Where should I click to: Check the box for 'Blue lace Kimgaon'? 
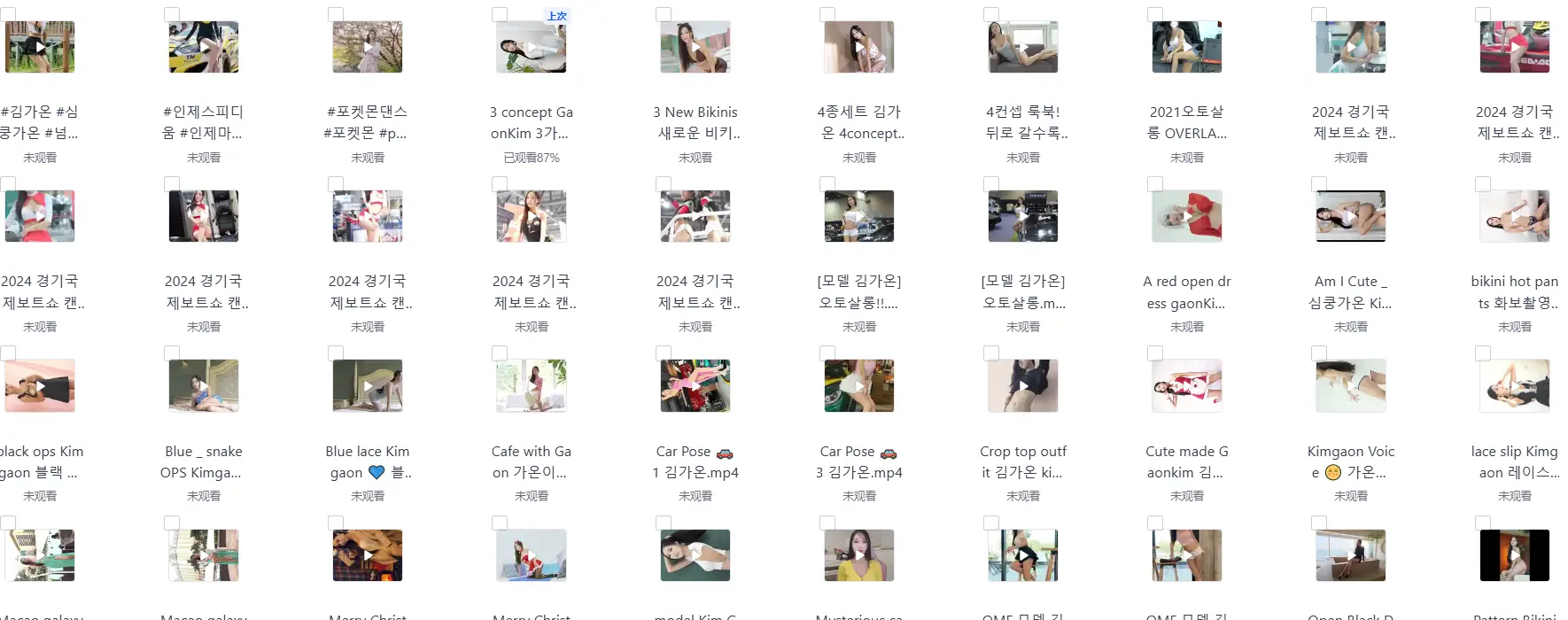pos(335,353)
